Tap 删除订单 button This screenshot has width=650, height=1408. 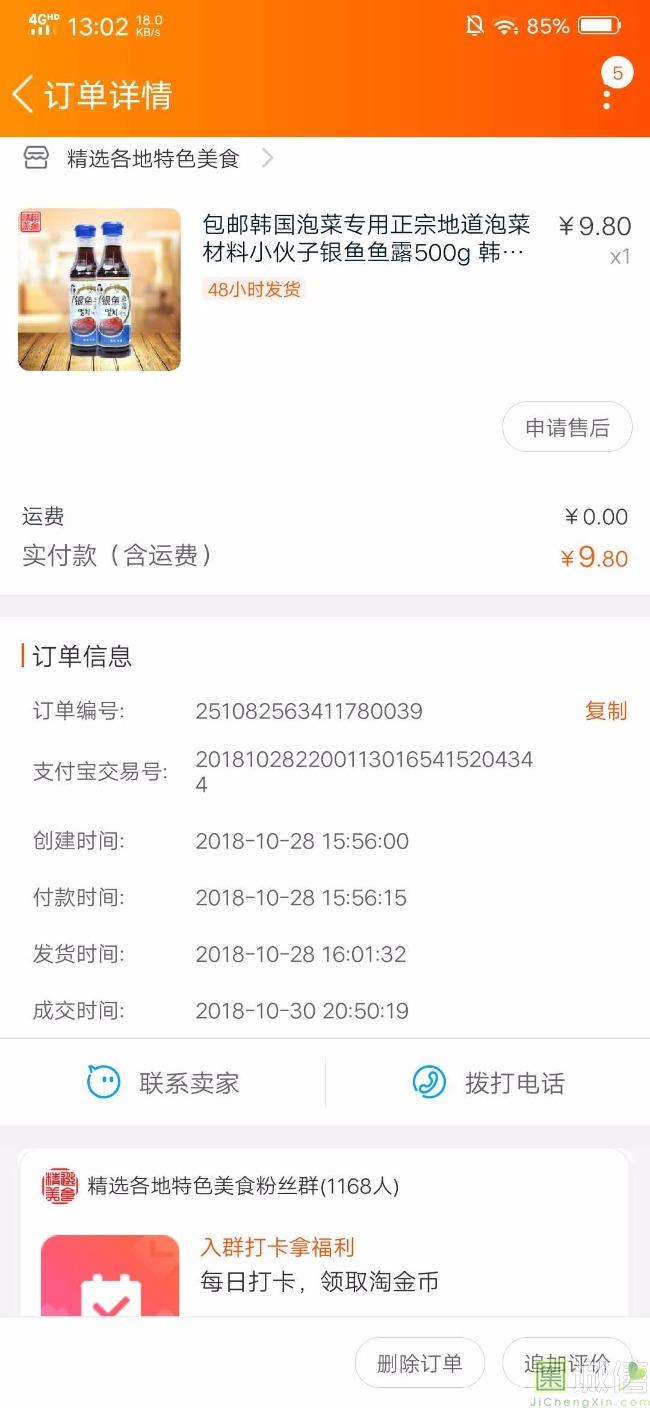(420, 1363)
